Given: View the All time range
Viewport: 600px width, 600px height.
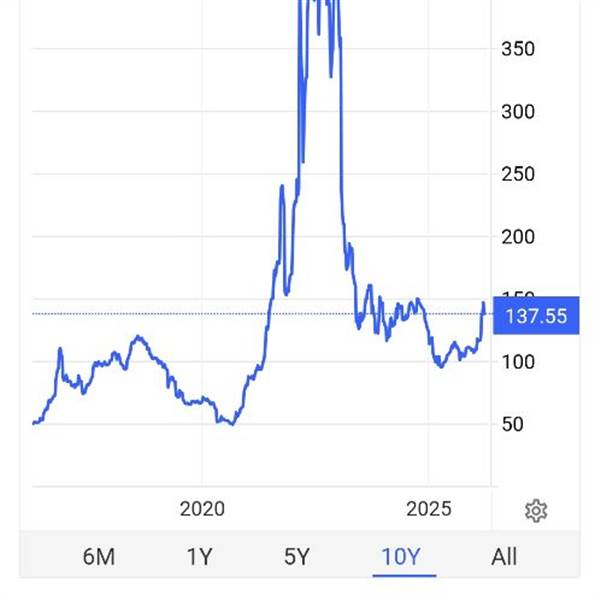Looking at the screenshot, I should [504, 557].
